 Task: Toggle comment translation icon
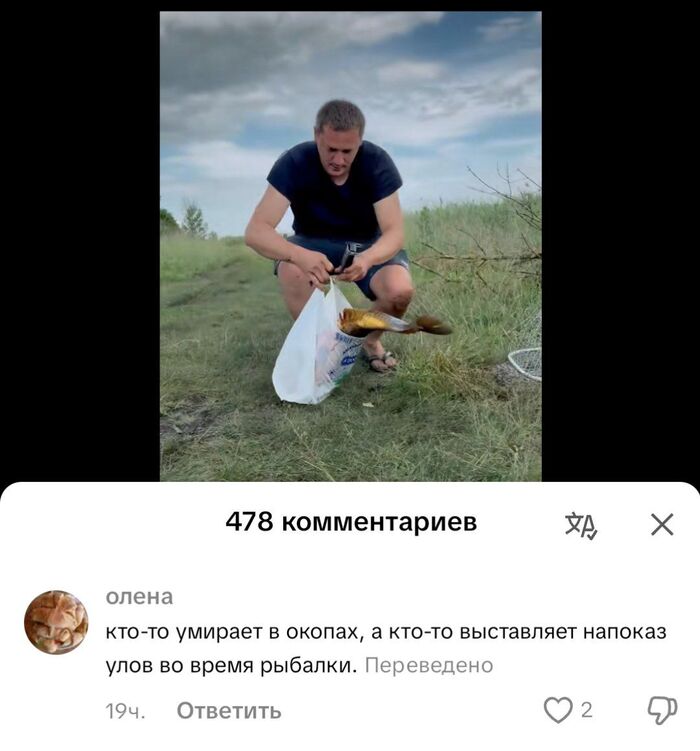click(x=581, y=524)
